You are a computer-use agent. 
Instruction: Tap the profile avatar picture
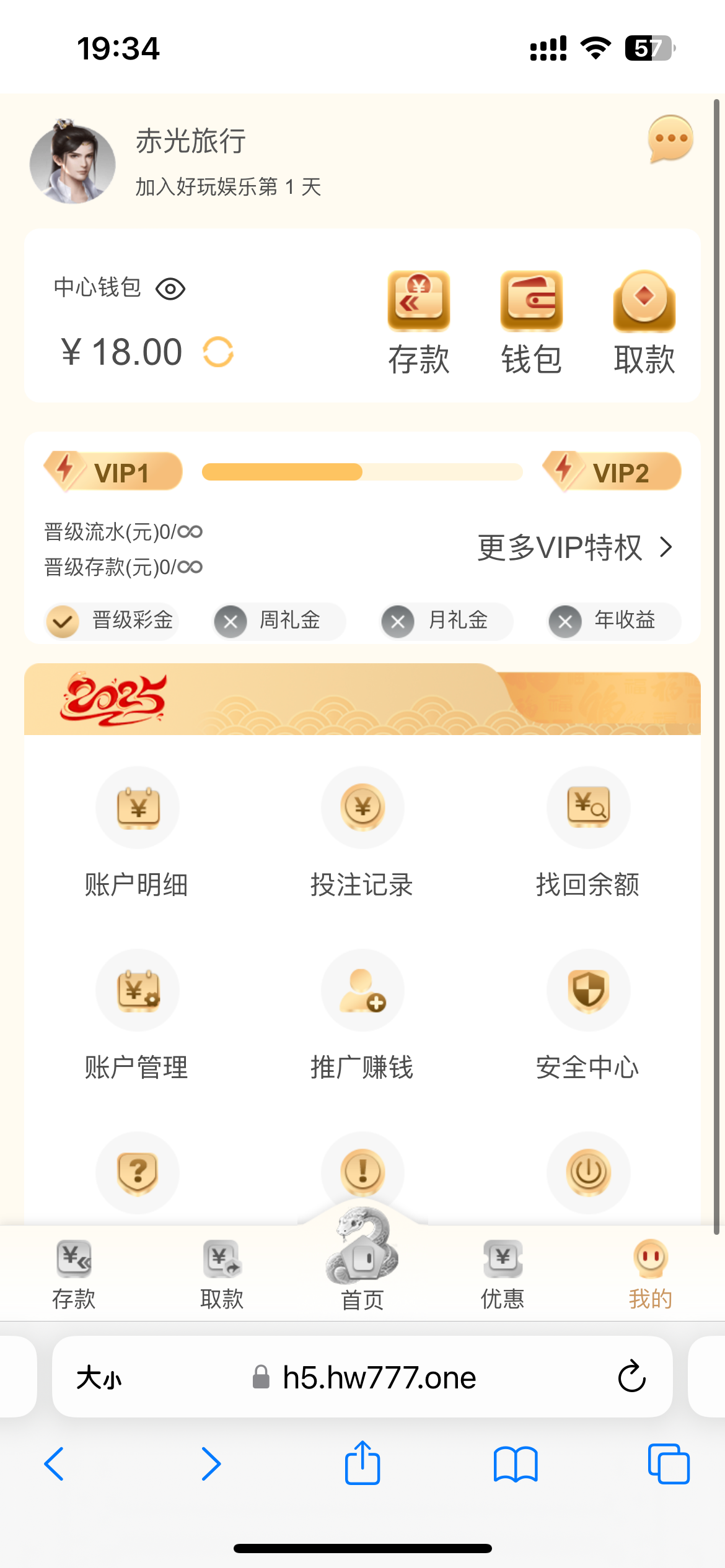[72, 161]
